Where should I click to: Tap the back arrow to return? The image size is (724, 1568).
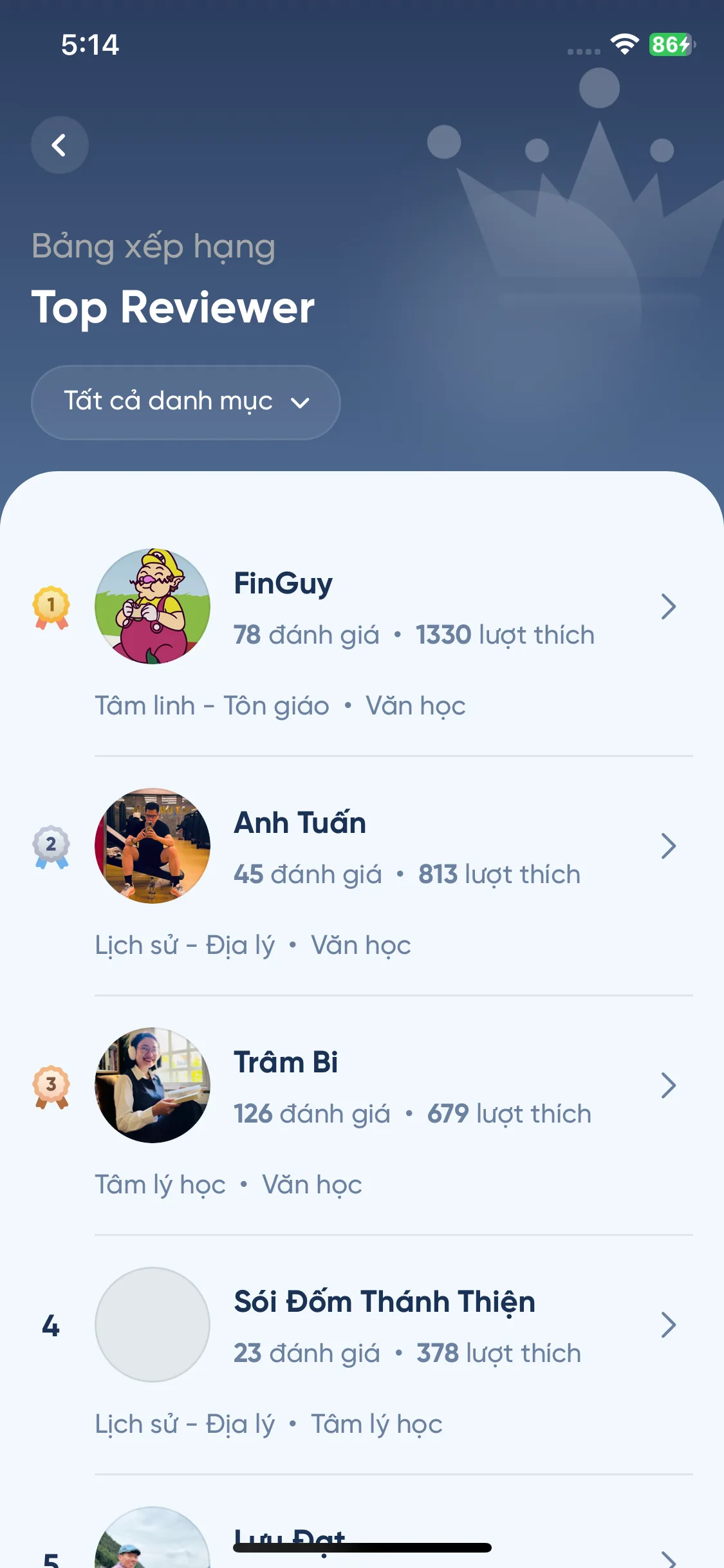pos(59,145)
